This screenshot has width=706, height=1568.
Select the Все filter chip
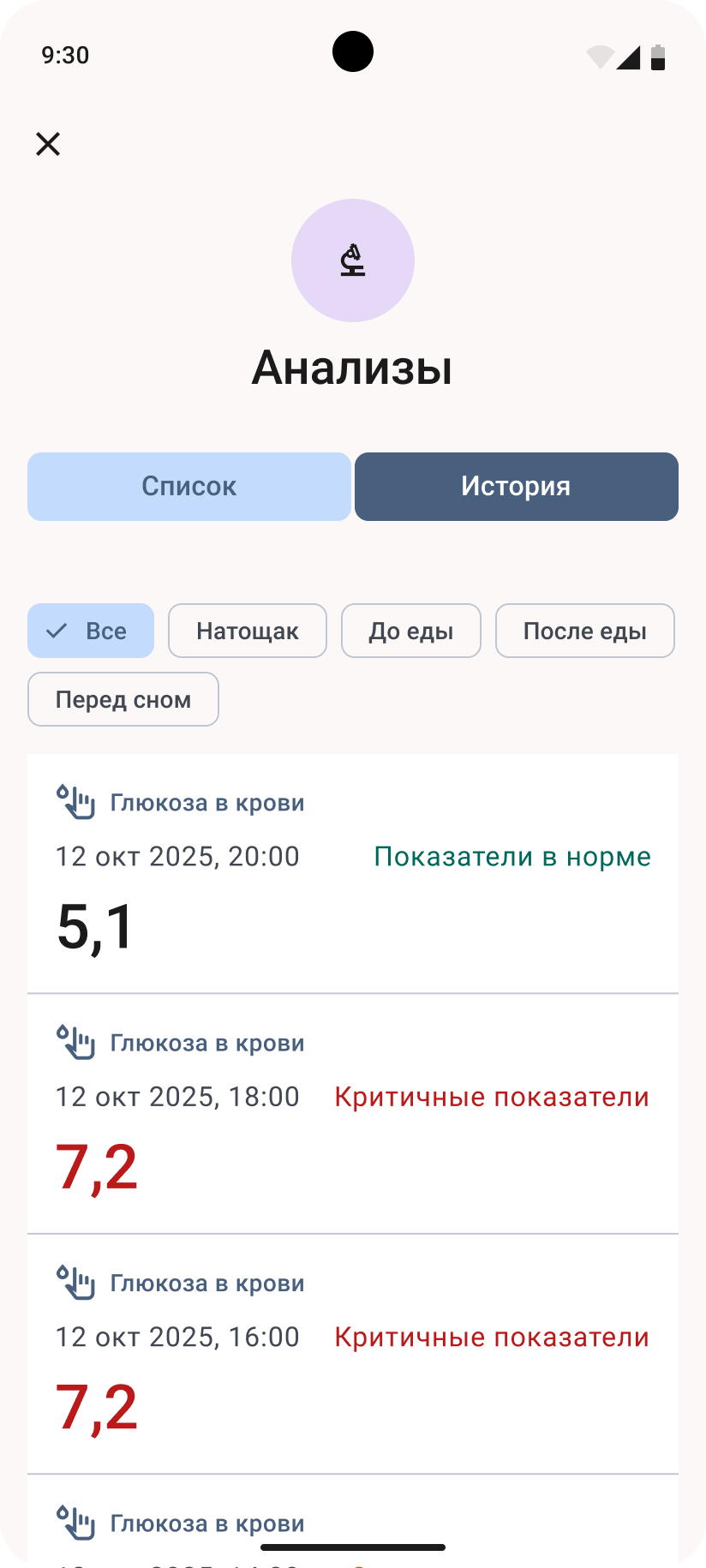pos(91,631)
